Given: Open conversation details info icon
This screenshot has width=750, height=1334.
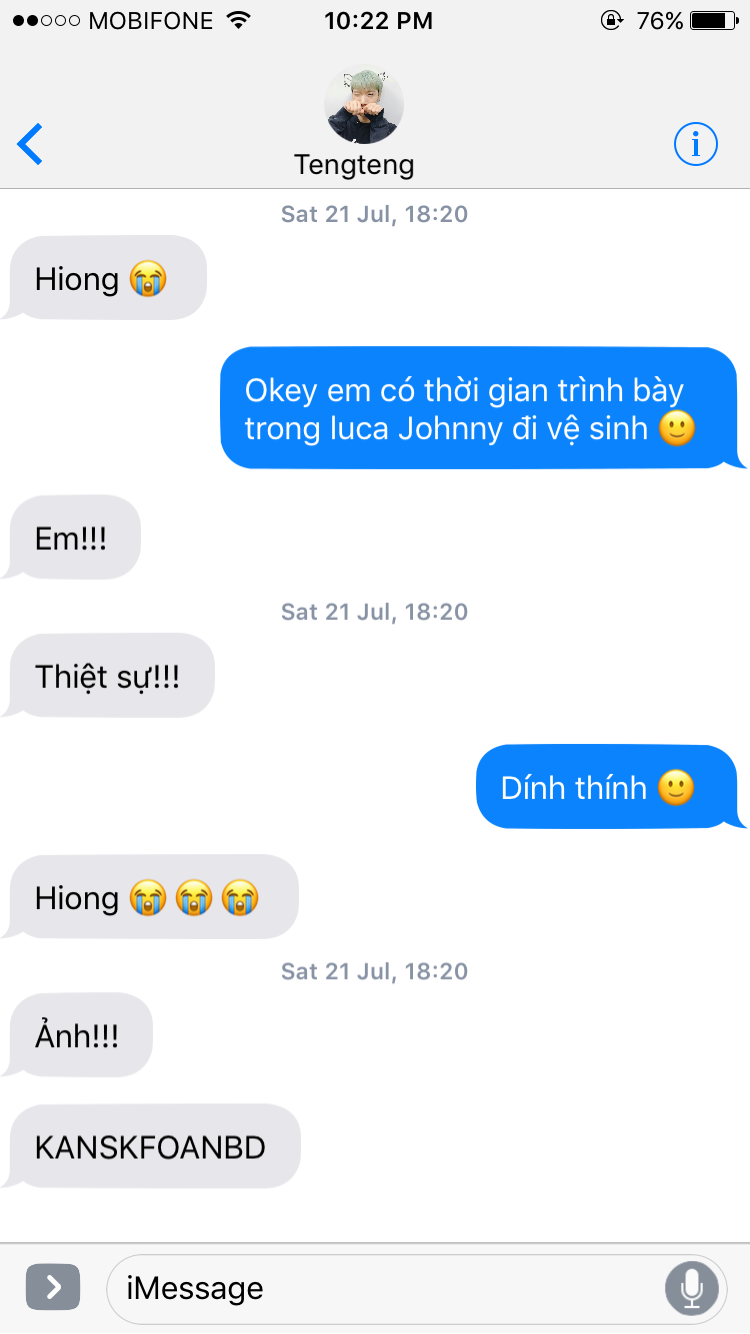Looking at the screenshot, I should [695, 145].
